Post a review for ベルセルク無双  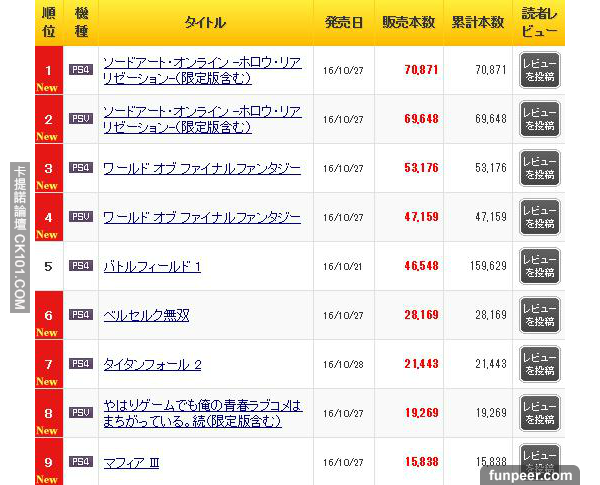[x=540, y=315]
